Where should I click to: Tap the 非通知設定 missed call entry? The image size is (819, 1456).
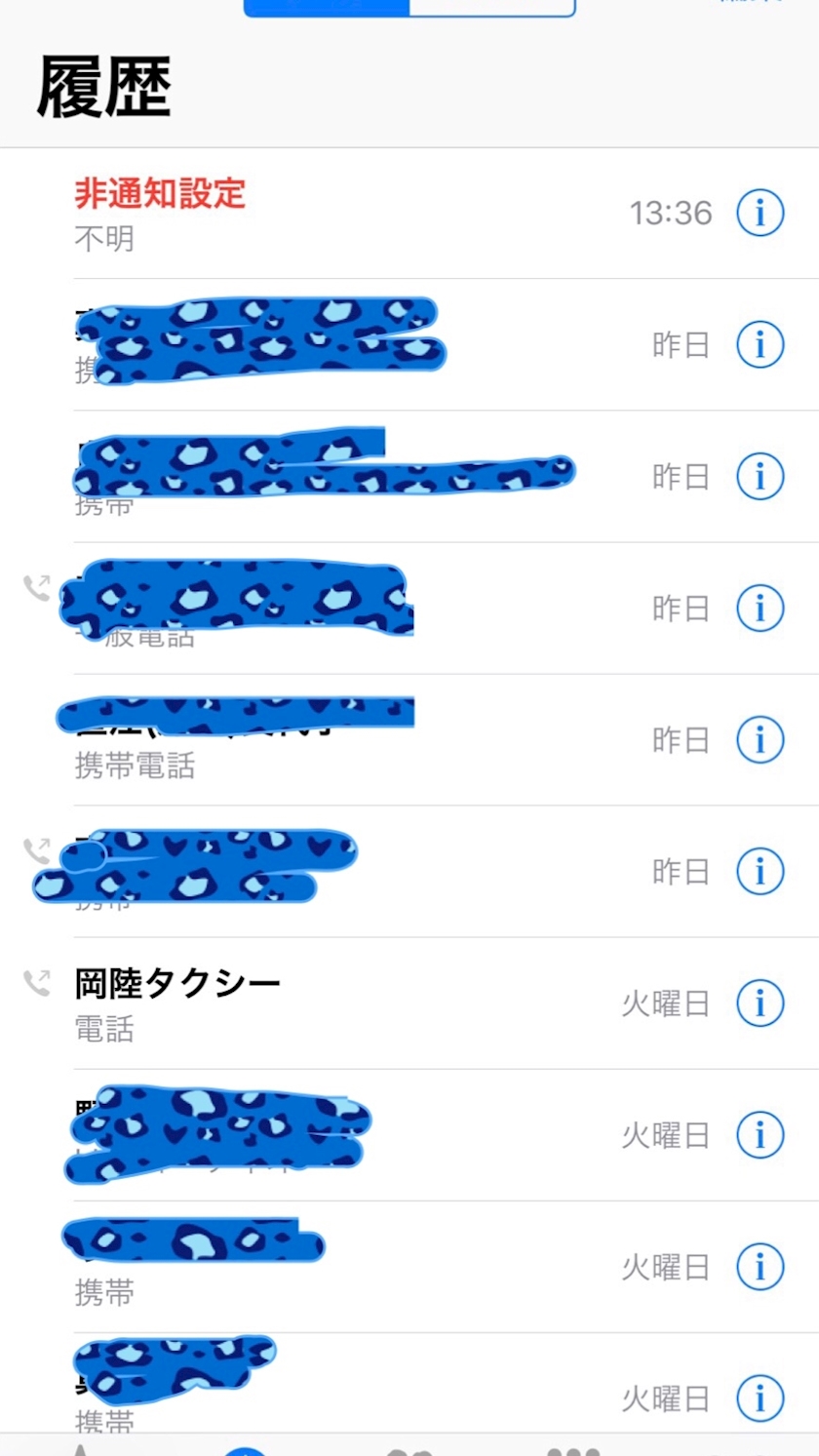(x=409, y=213)
